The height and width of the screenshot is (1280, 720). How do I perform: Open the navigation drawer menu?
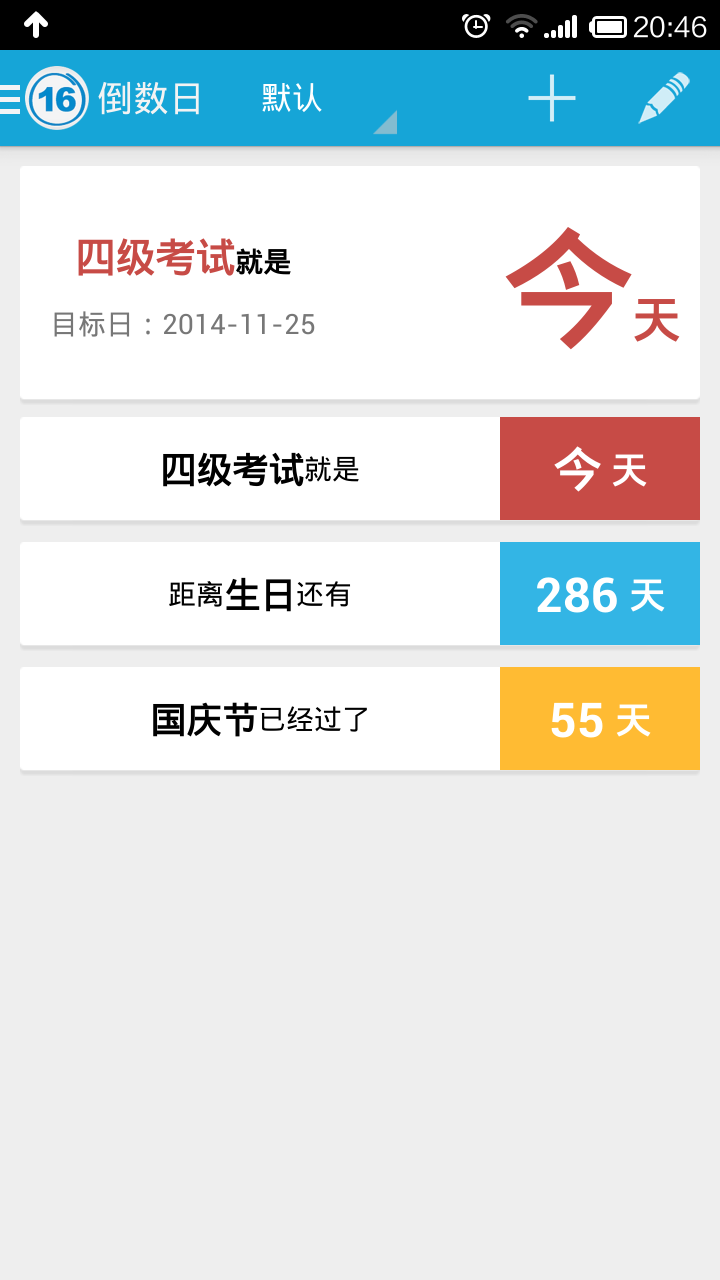click(12, 98)
